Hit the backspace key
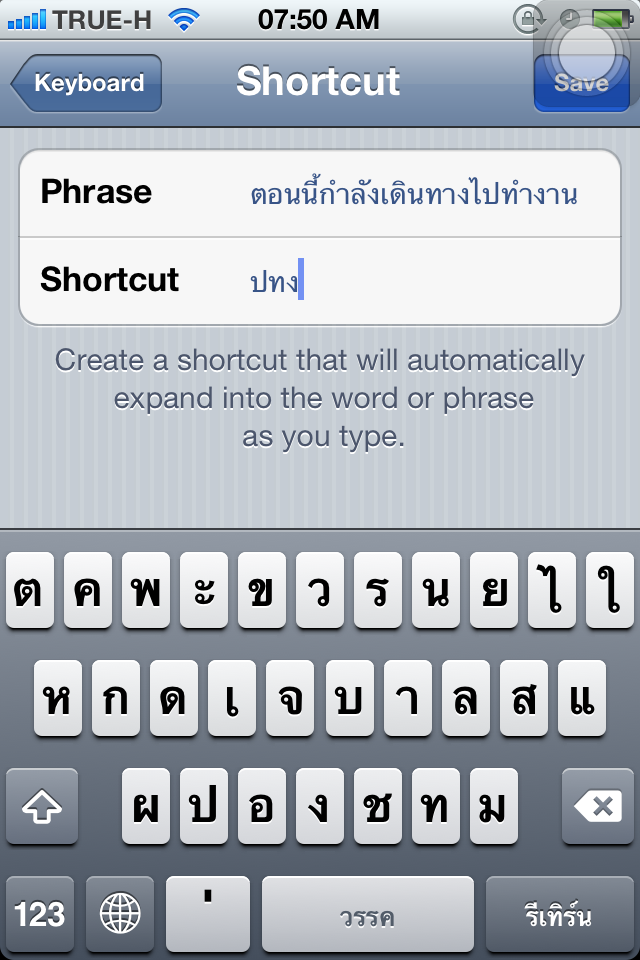The height and width of the screenshot is (960, 640). [x=597, y=806]
